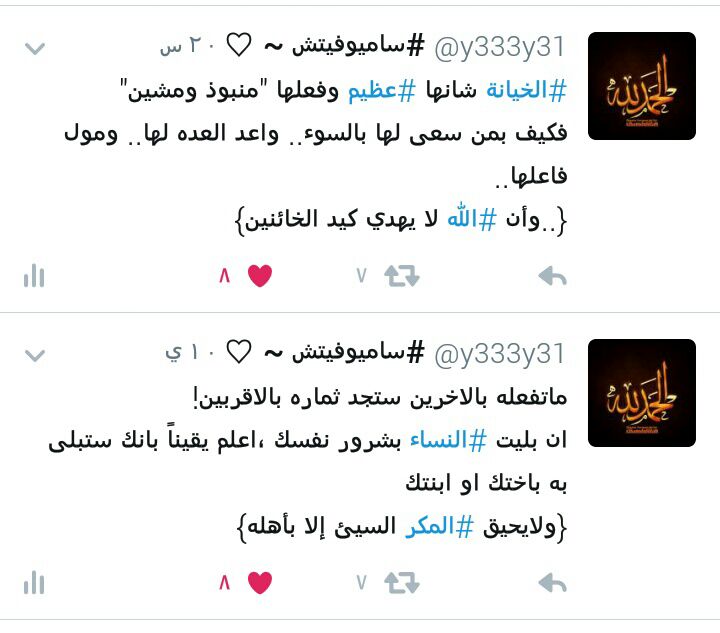Retweet the tweet about #الخيانة

(401, 277)
